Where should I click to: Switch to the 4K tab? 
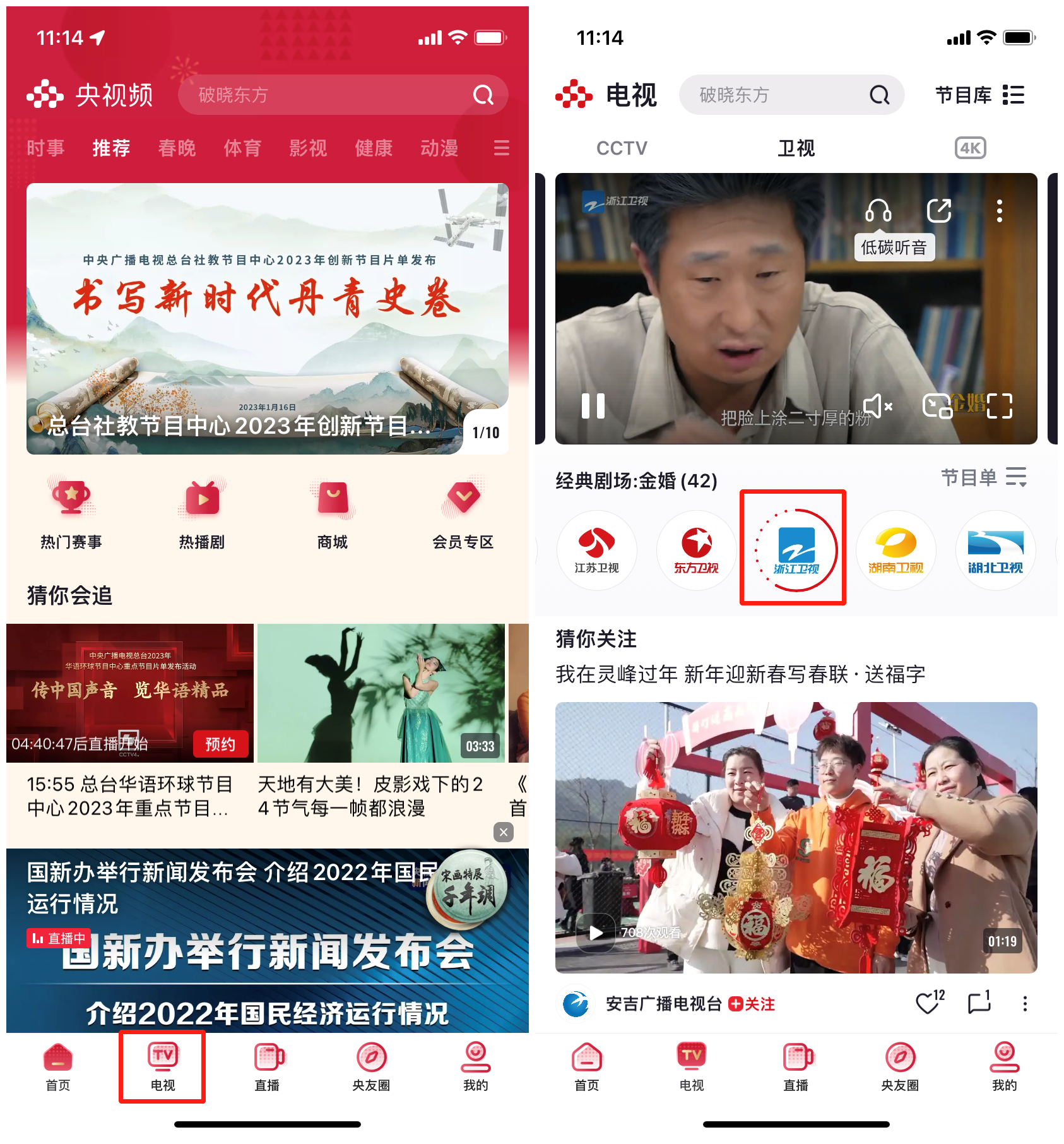coord(970,148)
